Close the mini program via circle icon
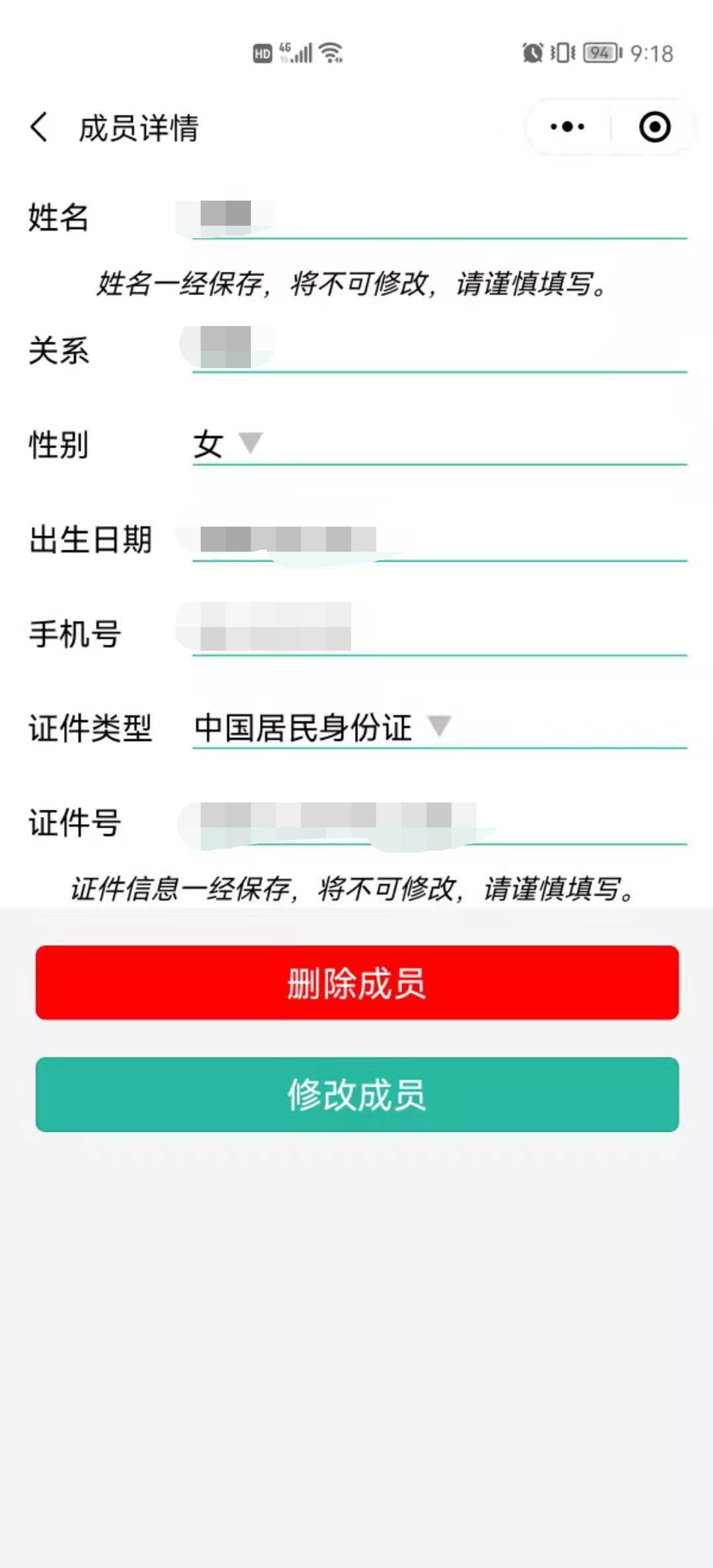This screenshot has width=713, height=1568. [654, 127]
